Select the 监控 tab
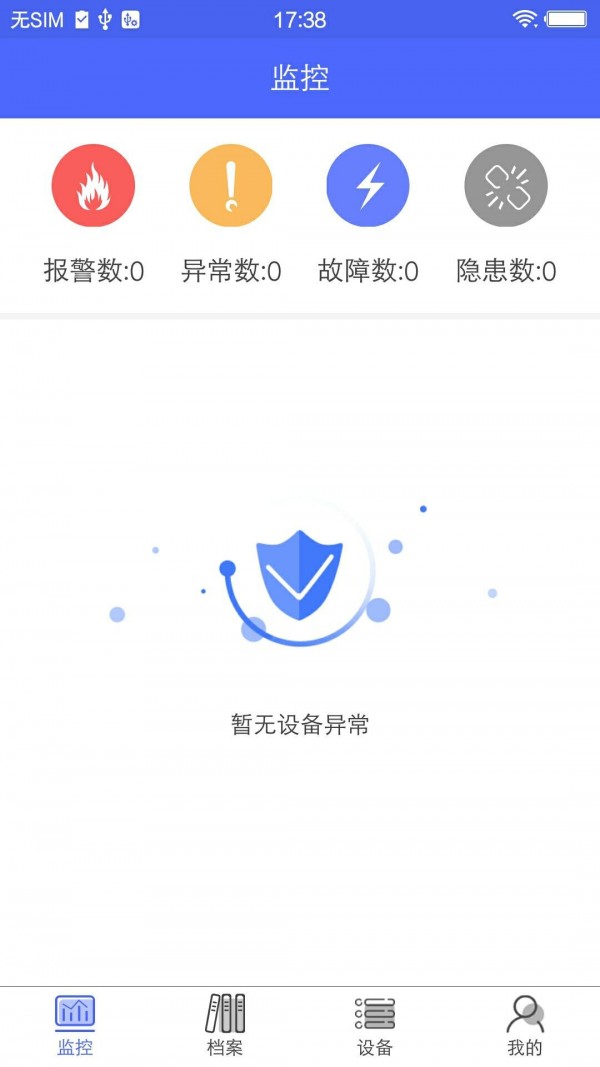Image resolution: width=600 pixels, height=1067 pixels. coord(75,1025)
